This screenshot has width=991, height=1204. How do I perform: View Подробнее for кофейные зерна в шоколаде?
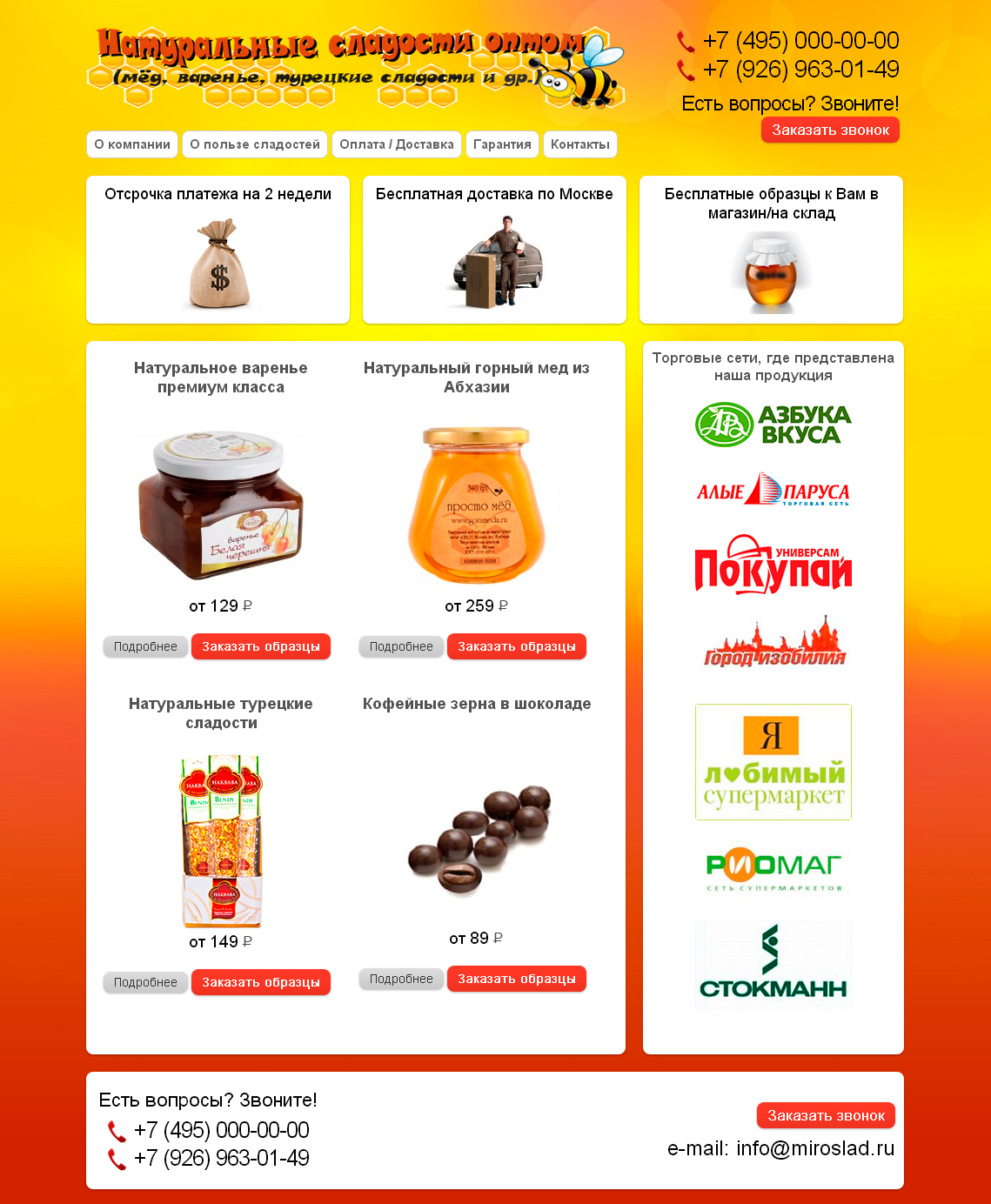[401, 979]
